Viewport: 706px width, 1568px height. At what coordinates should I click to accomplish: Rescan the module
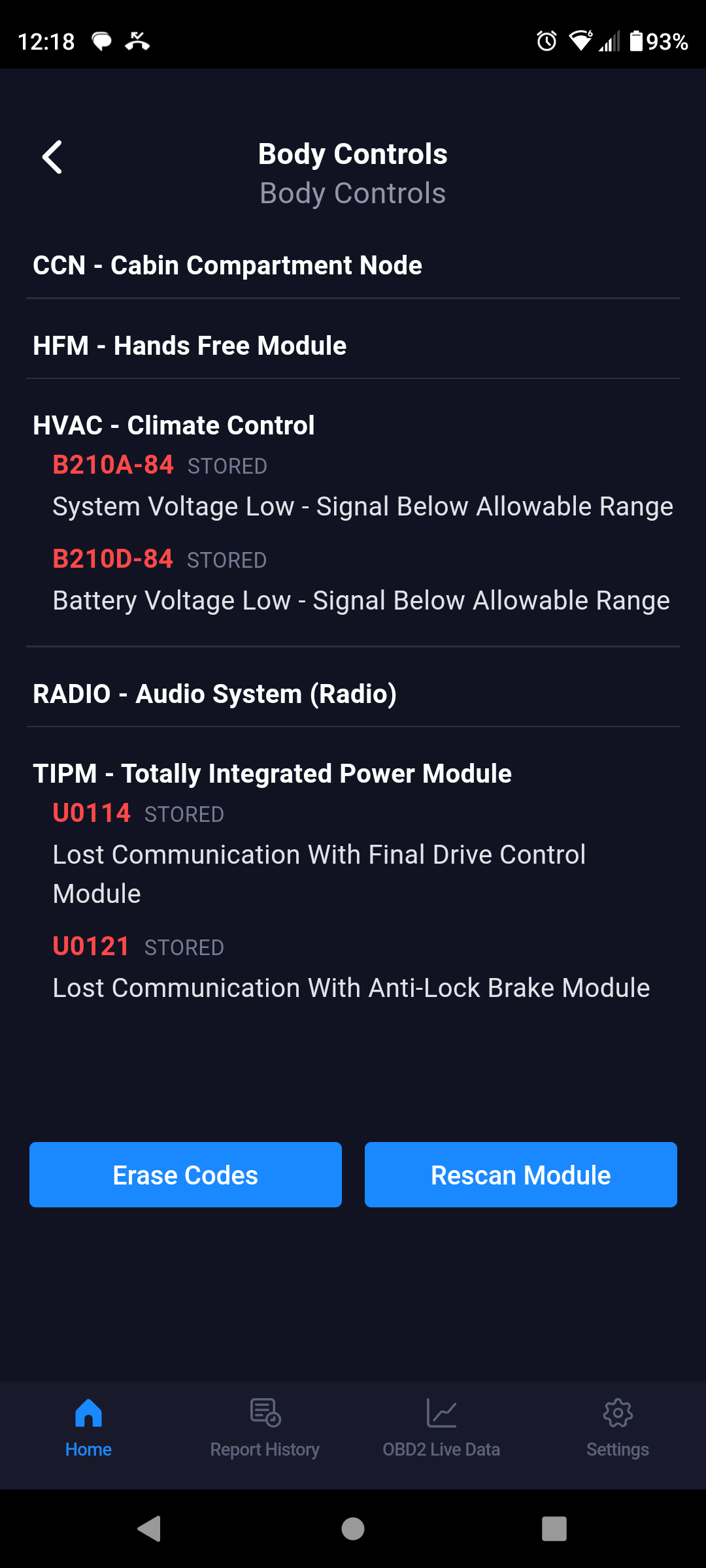coord(520,1175)
